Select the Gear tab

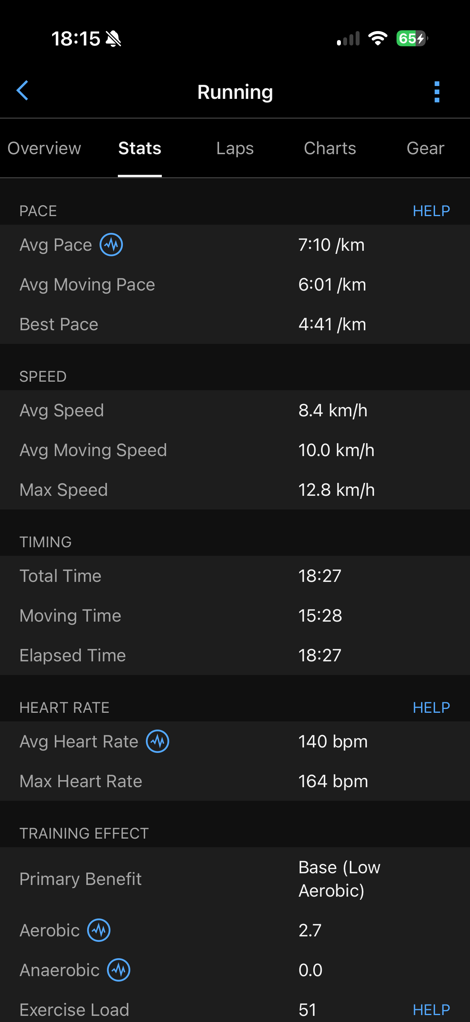tap(426, 148)
